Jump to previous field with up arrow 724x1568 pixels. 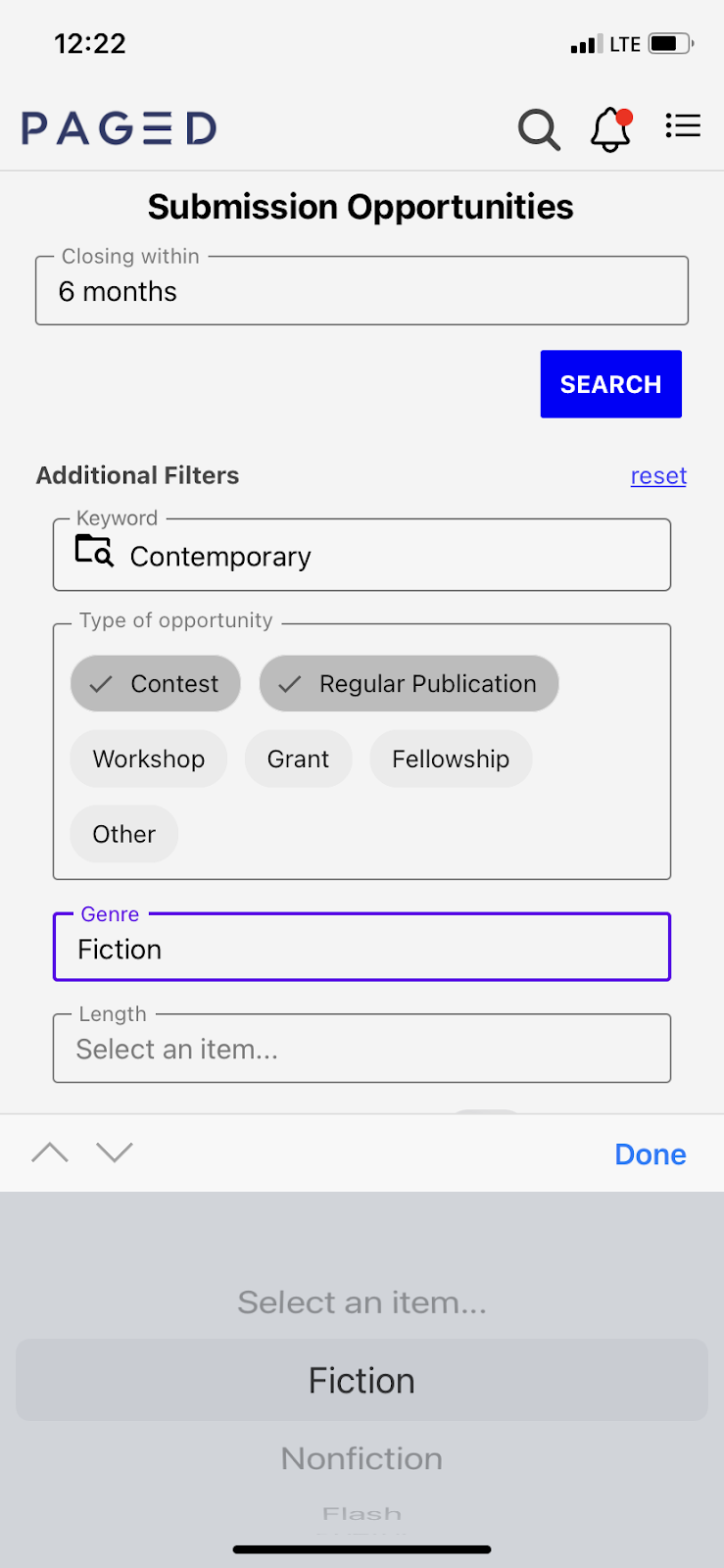50,1152
